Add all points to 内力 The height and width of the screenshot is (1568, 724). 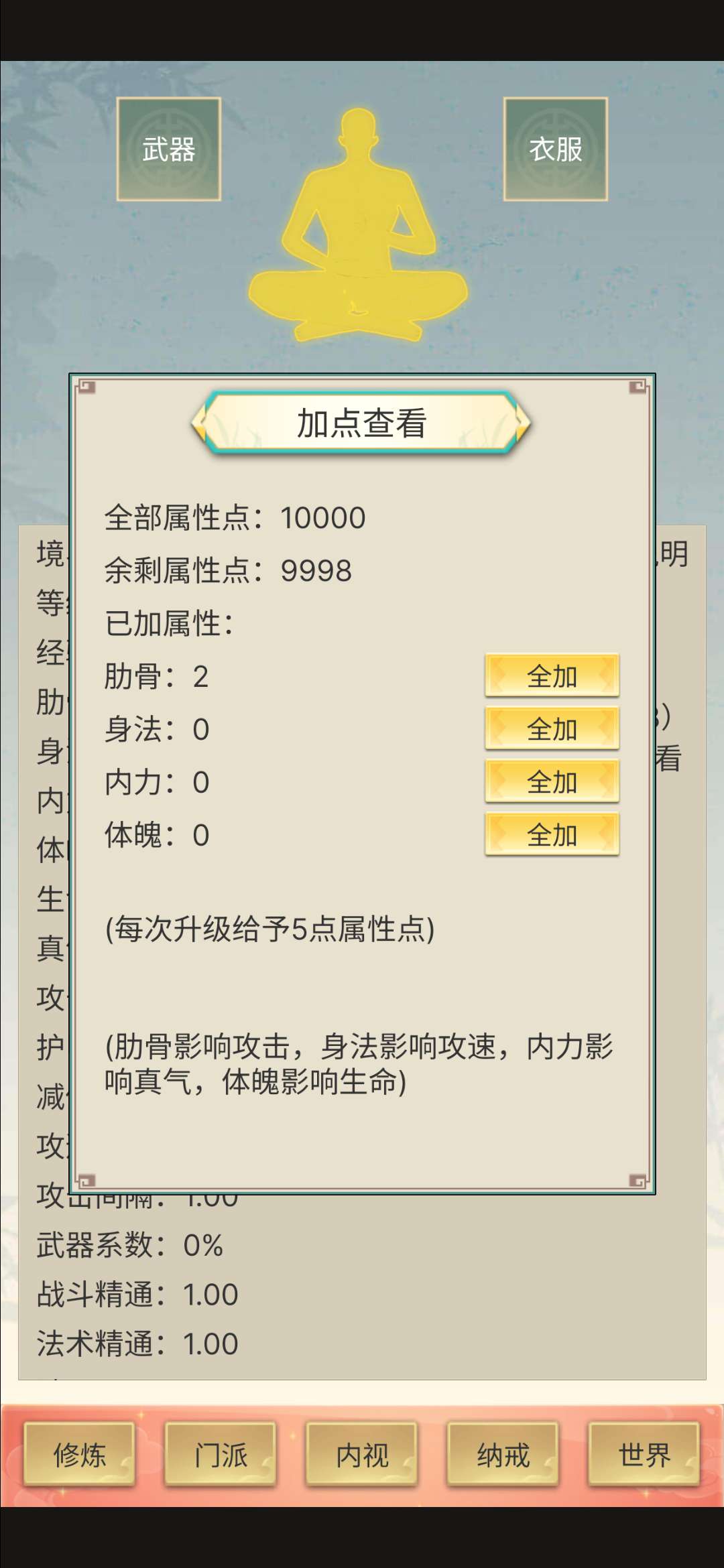pyautogui.click(x=552, y=782)
